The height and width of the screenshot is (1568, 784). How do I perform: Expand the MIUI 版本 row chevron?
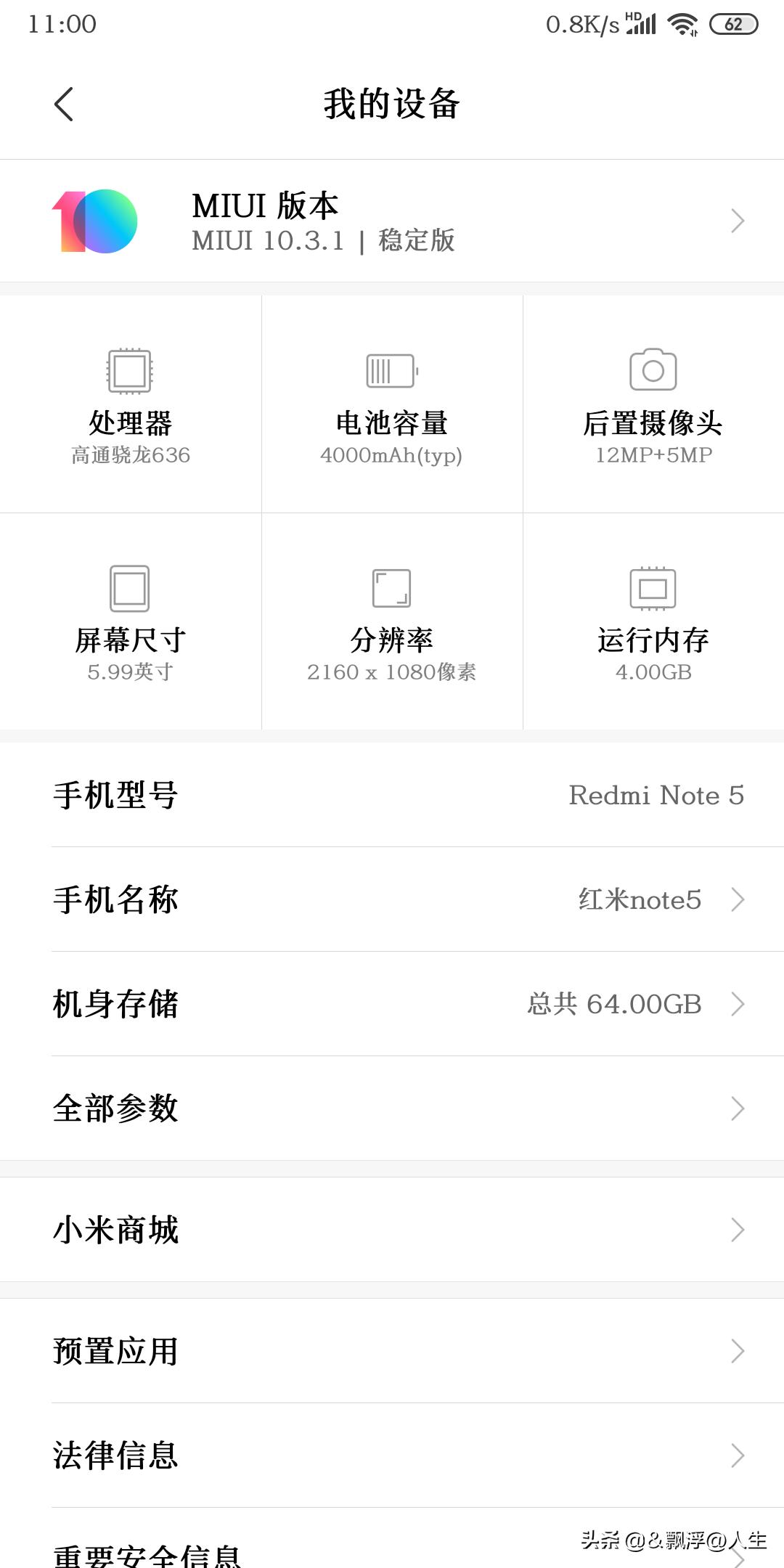point(738,220)
